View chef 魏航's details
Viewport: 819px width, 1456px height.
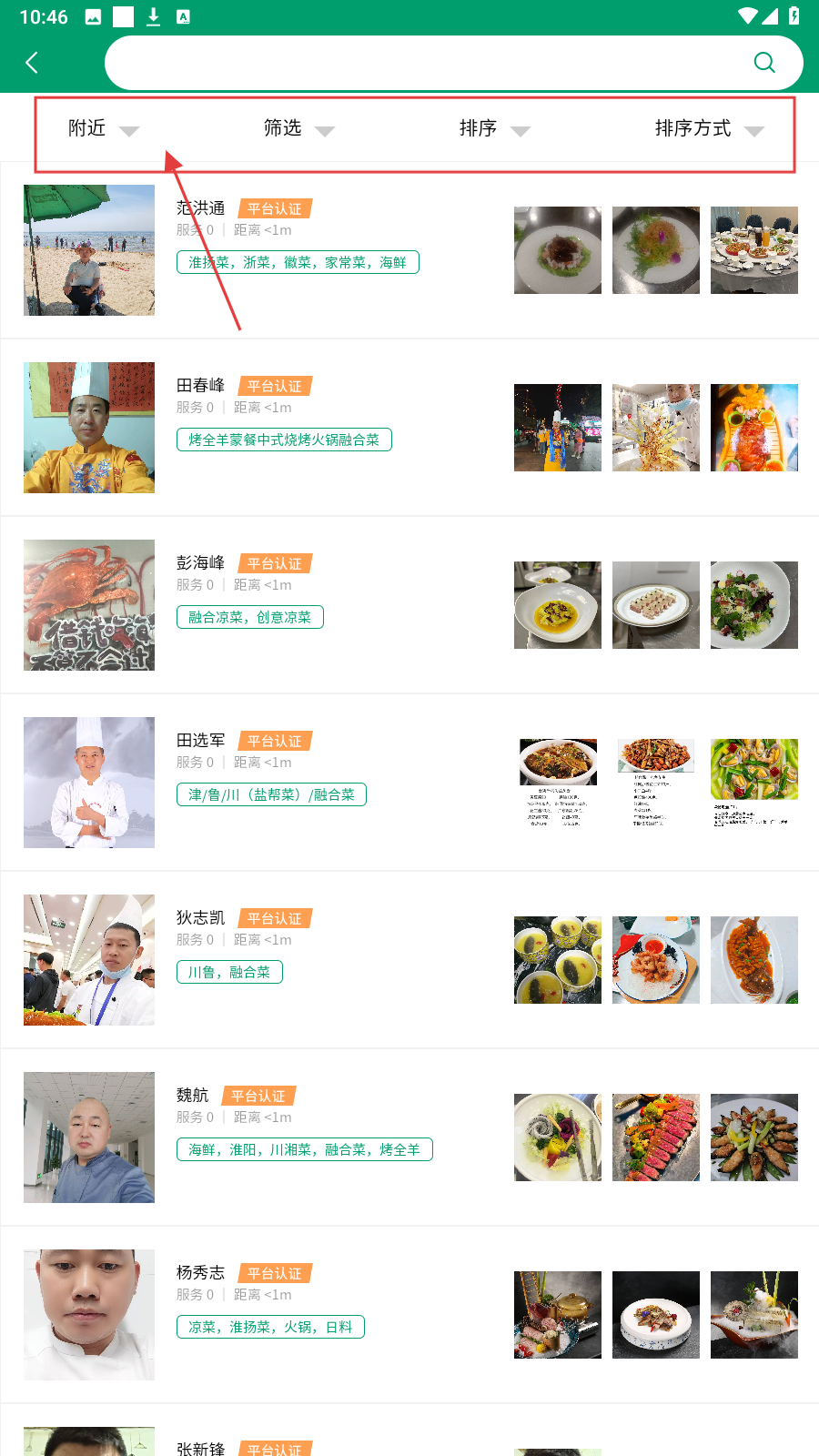click(x=193, y=1096)
